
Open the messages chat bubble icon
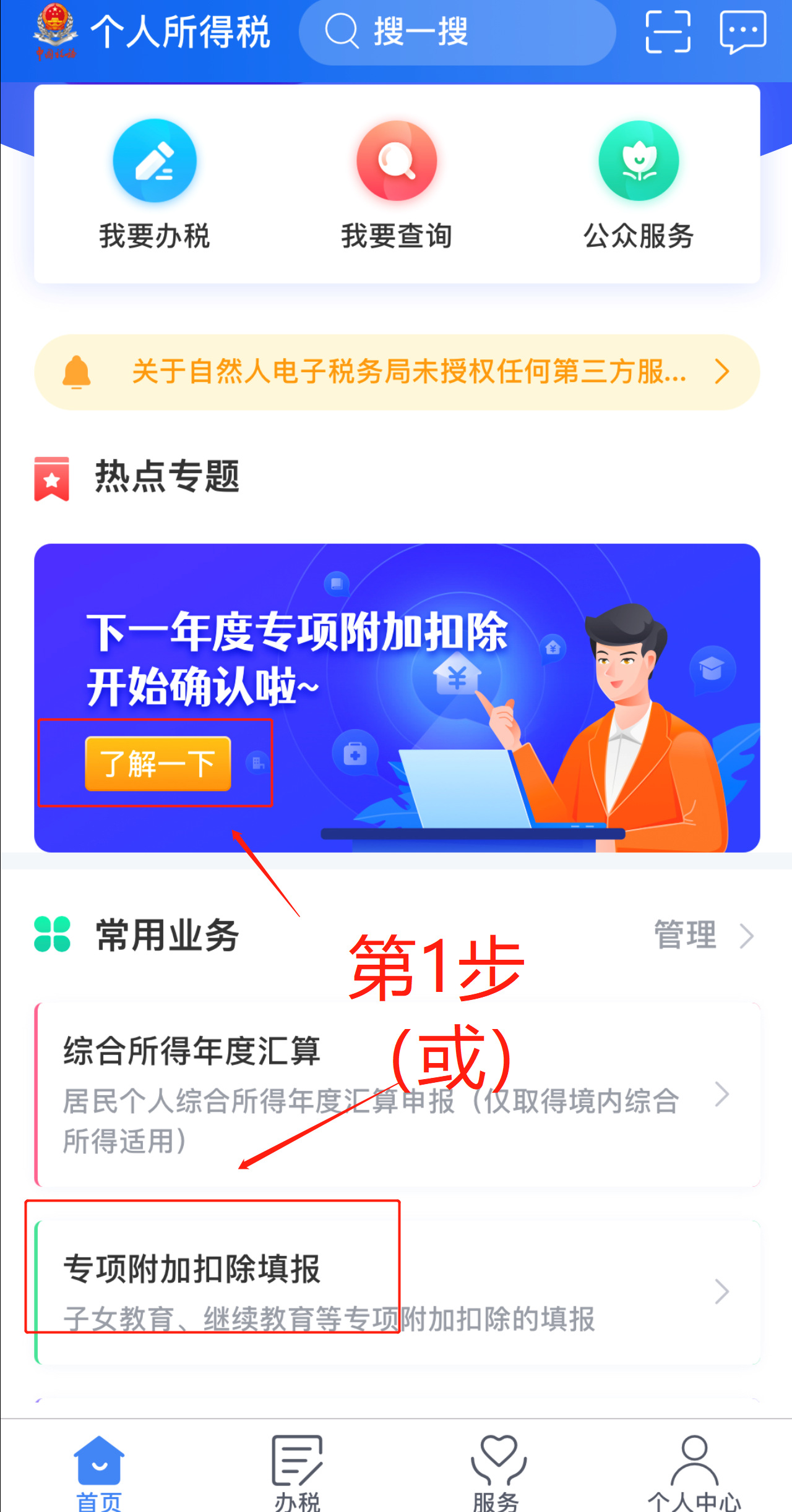tap(743, 32)
